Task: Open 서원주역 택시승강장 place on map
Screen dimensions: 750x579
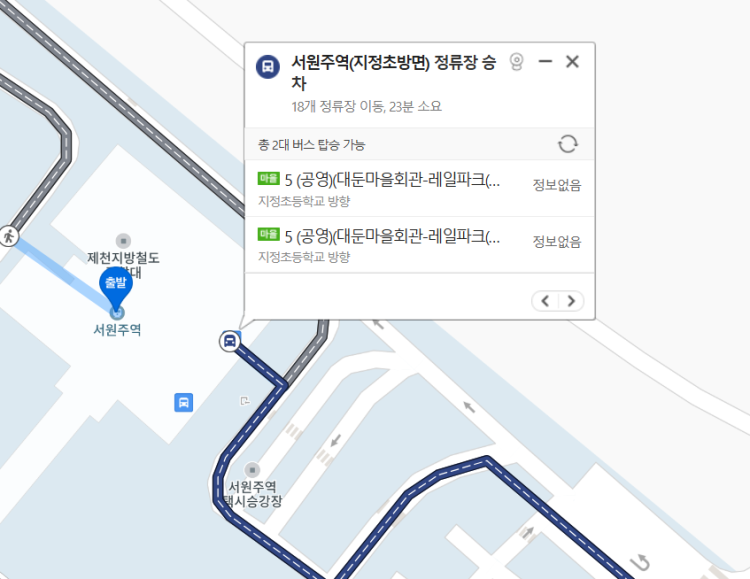Action: pyautogui.click(x=252, y=470)
